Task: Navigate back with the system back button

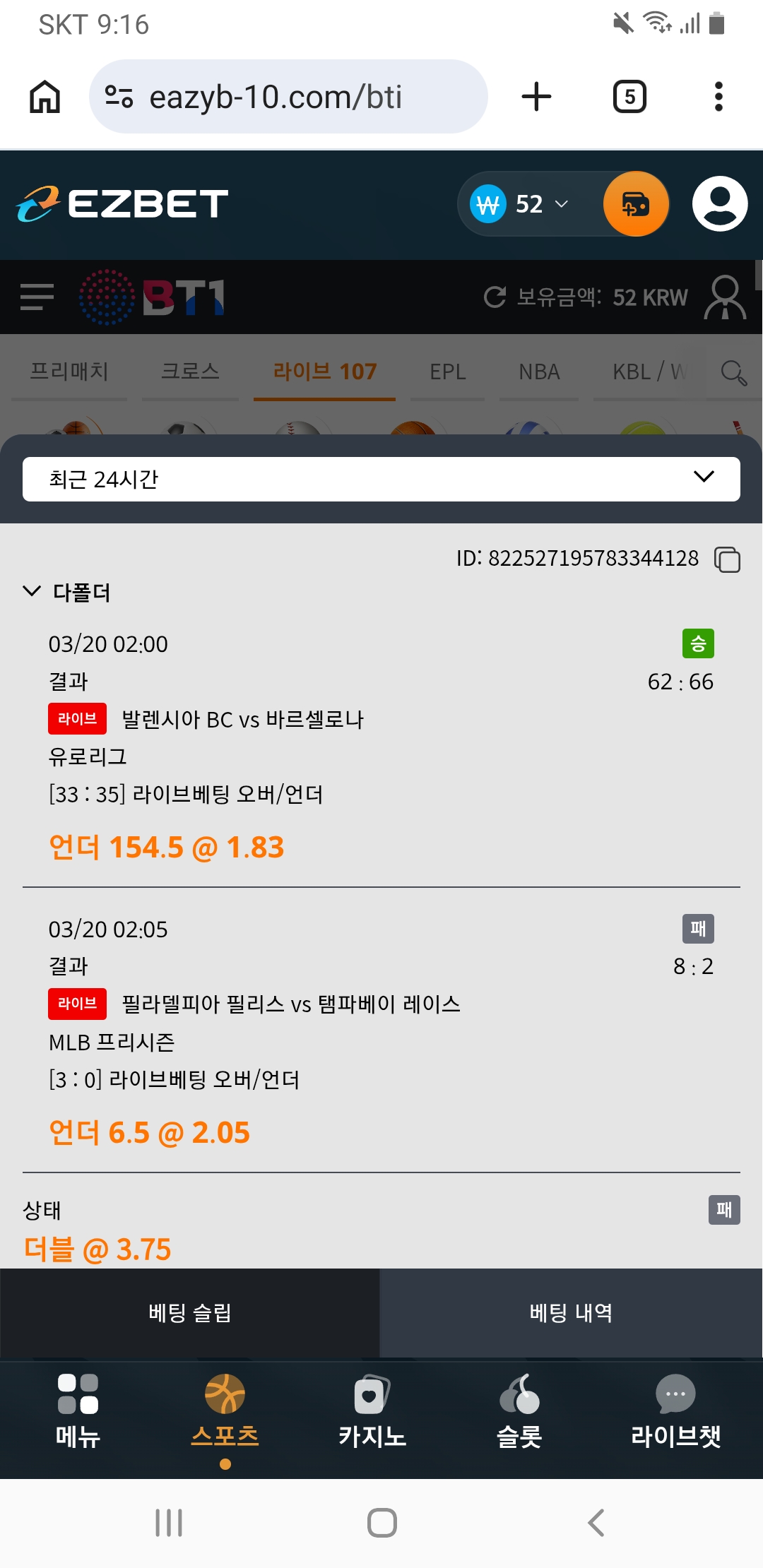Action: [596, 1523]
